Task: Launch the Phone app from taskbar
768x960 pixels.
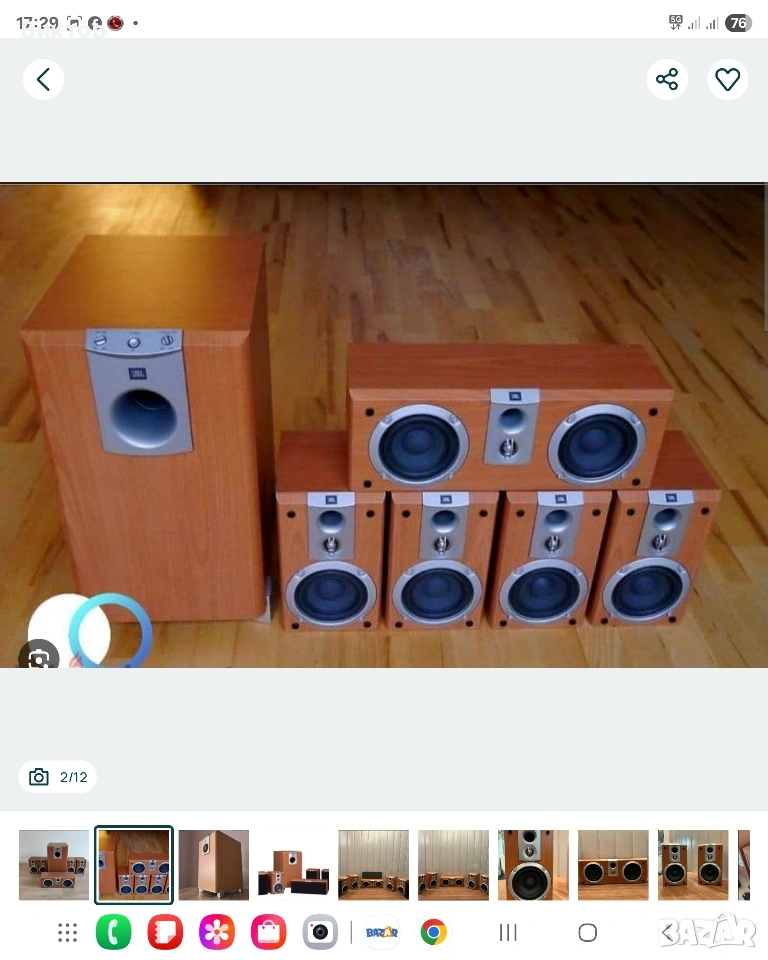Action: (x=113, y=933)
